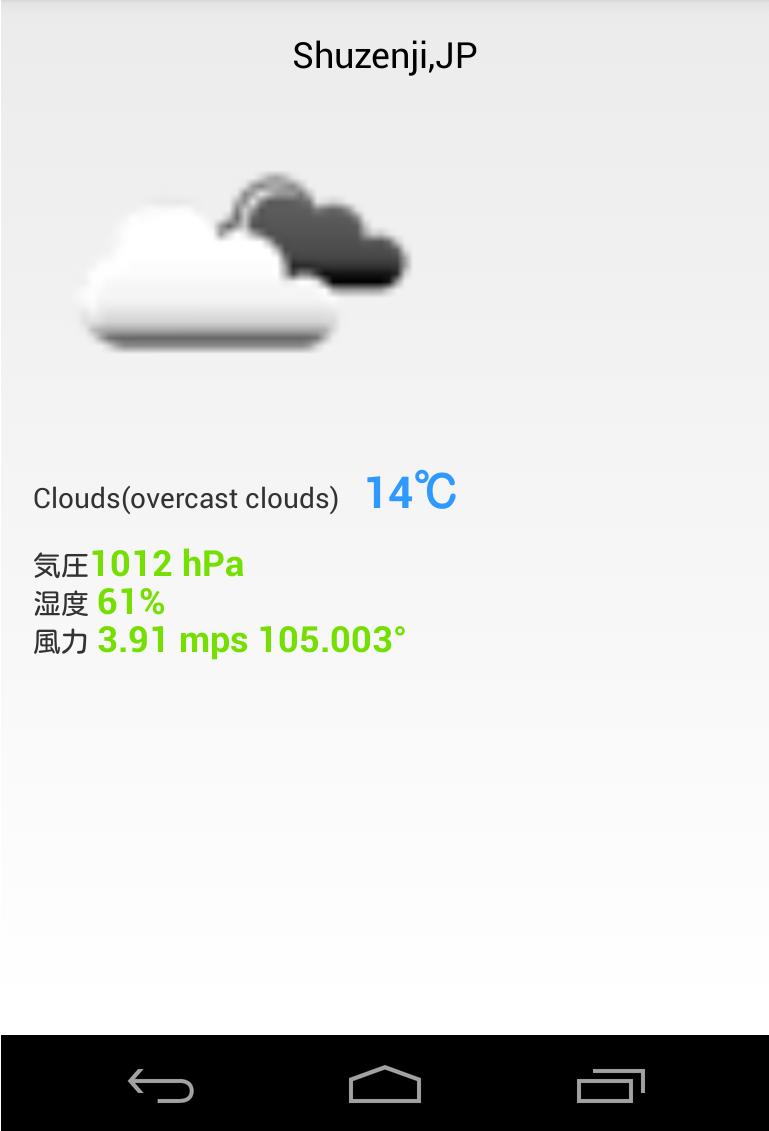Return to the home screen
The width and height of the screenshot is (769, 1131).
[385, 1085]
